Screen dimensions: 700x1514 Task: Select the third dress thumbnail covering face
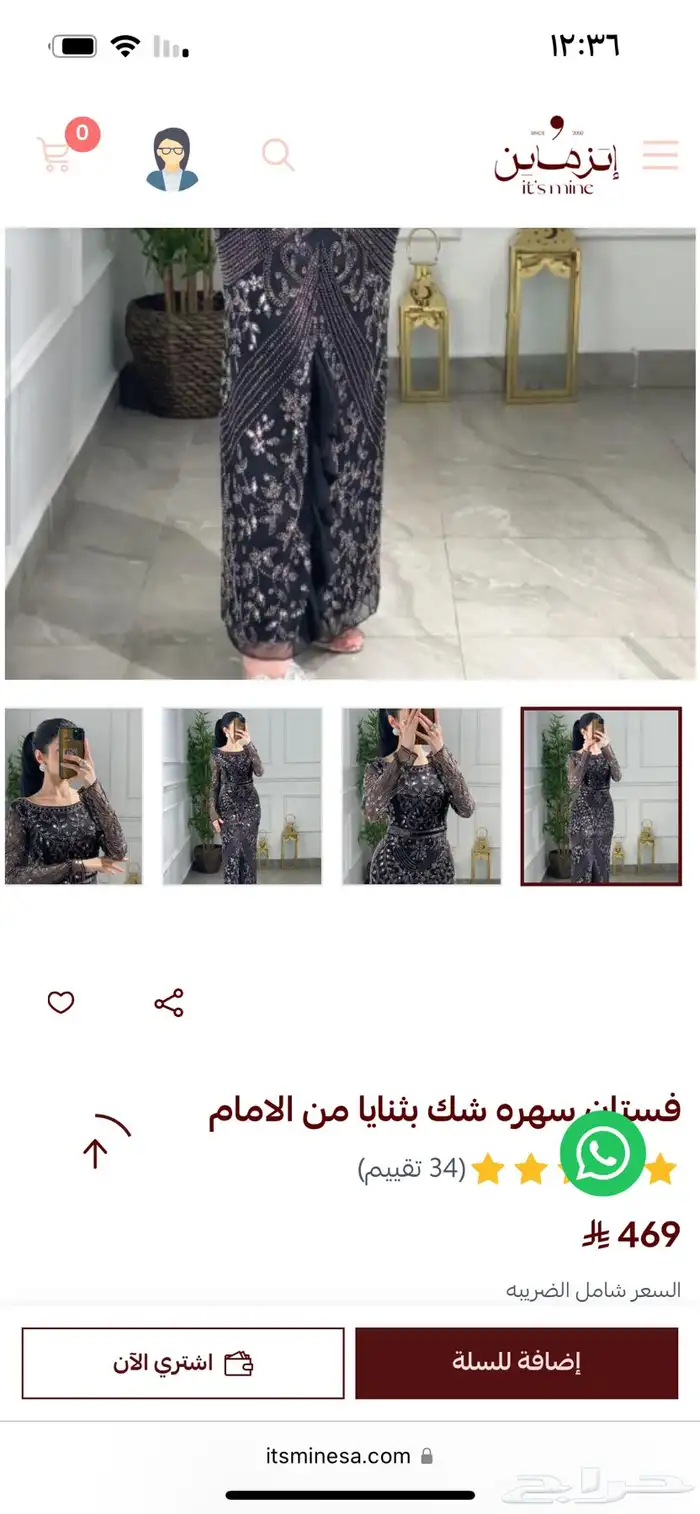(x=421, y=796)
